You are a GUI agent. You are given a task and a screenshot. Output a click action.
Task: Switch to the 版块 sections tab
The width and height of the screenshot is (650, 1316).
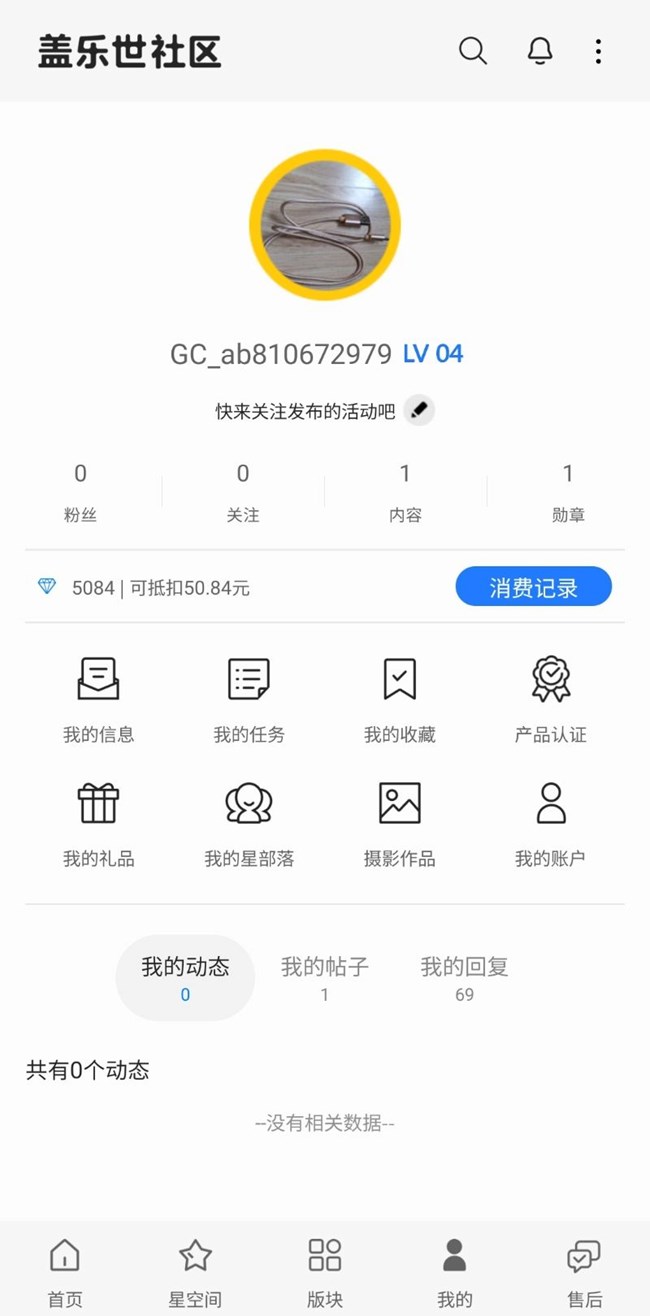(325, 1271)
